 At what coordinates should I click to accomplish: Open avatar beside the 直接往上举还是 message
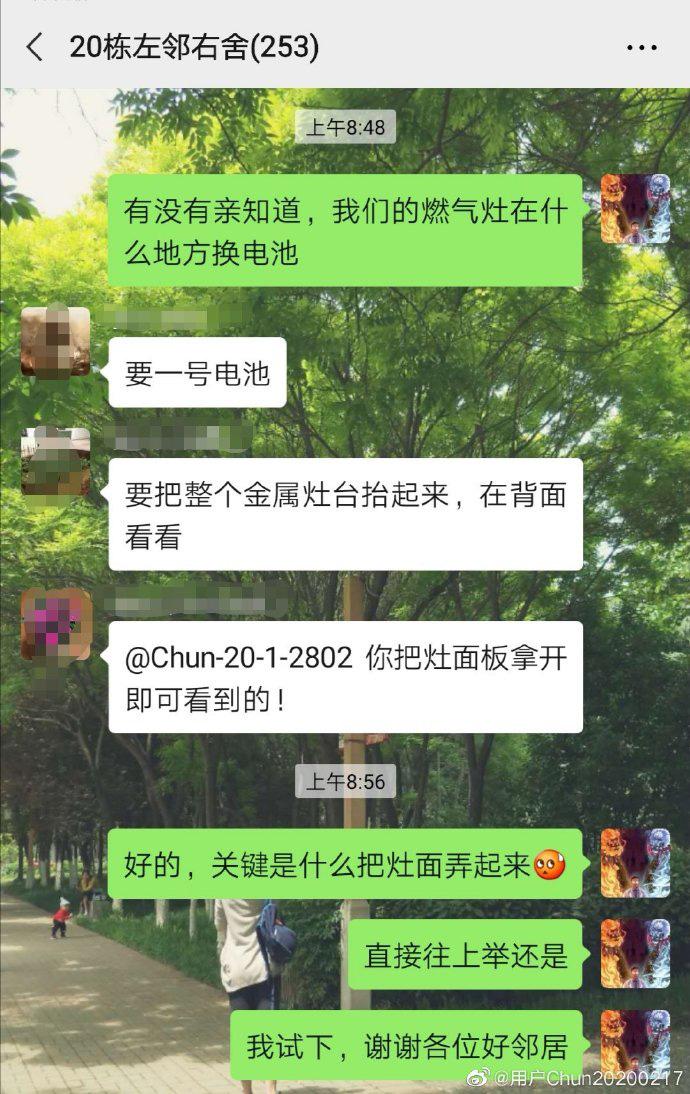(635, 954)
